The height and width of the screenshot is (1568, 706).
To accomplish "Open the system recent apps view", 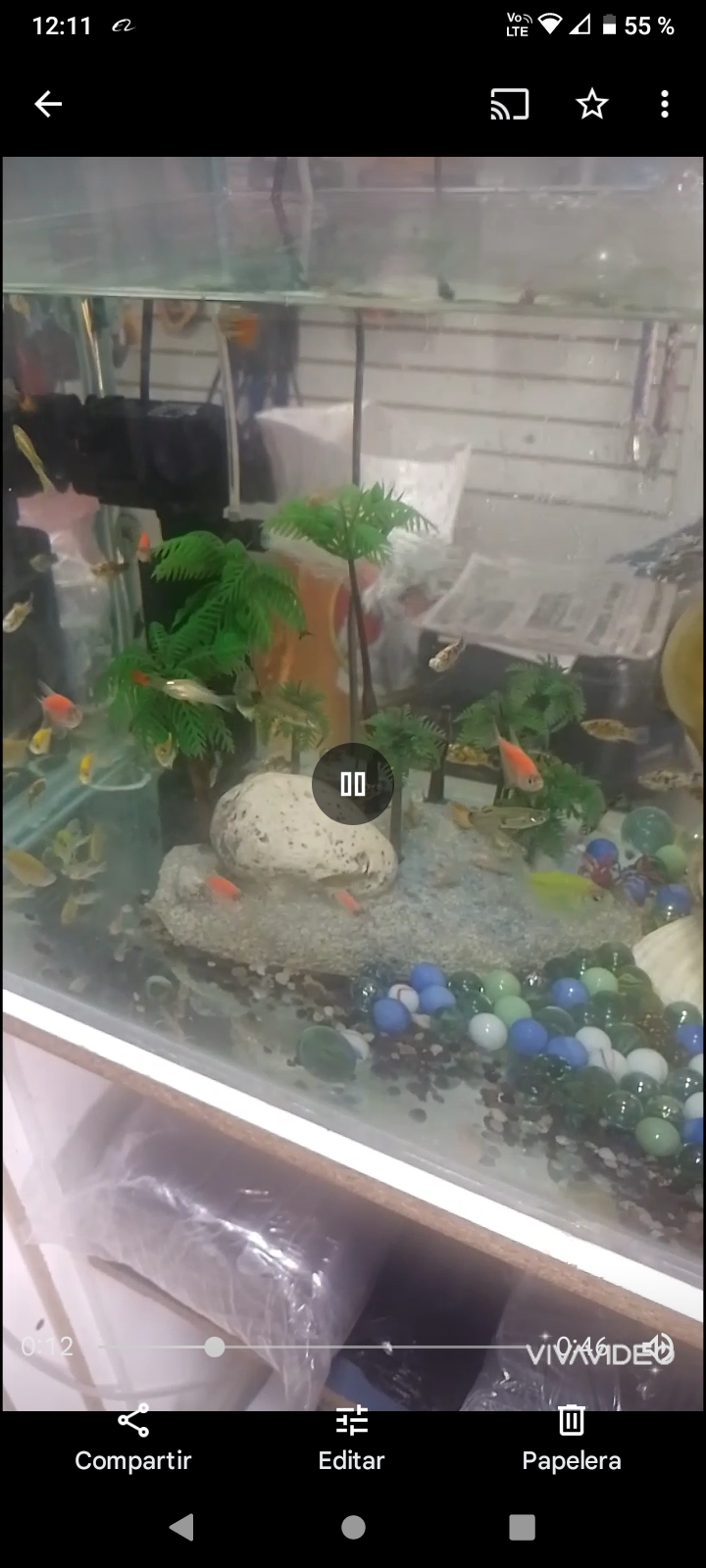I will point(523,1527).
